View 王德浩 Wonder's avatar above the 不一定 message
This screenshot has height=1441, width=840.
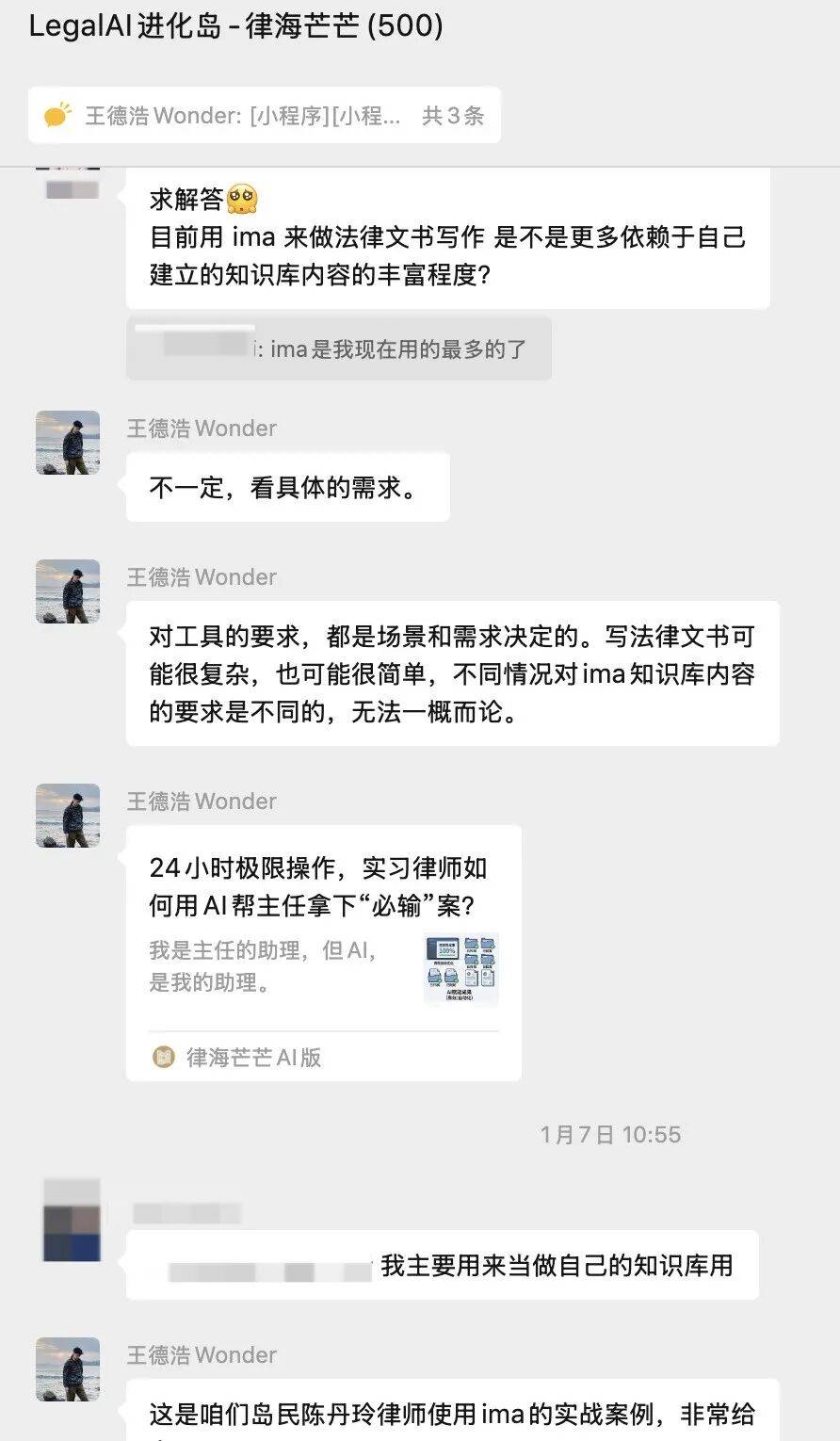coord(68,443)
